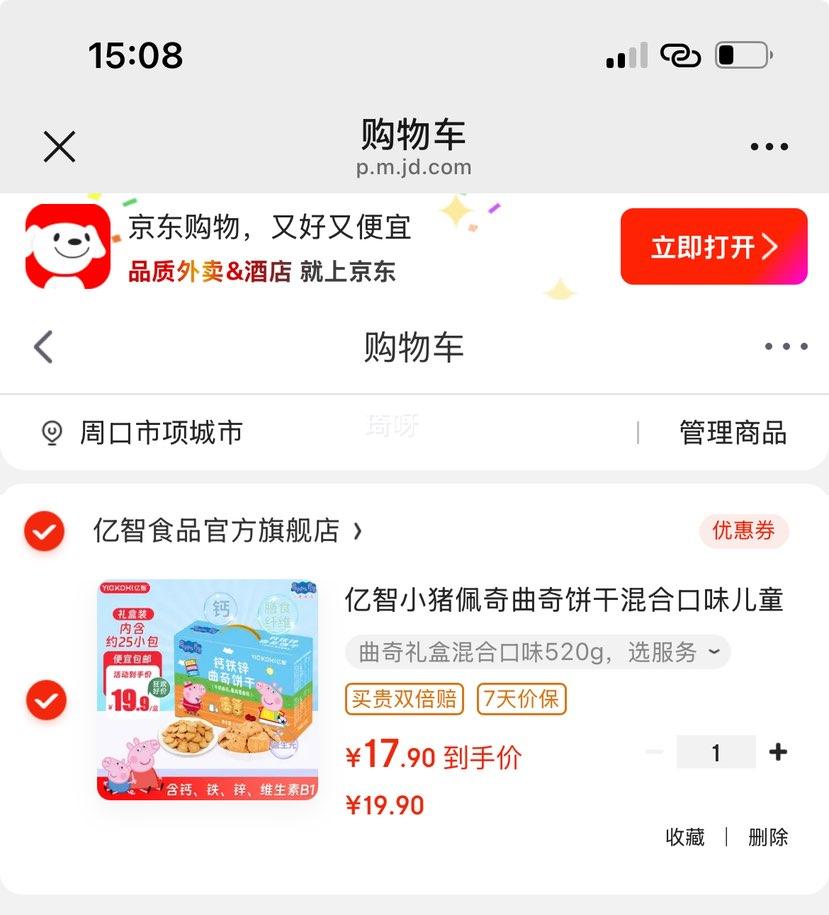Tap the link icon in the status bar

pyautogui.click(x=682, y=57)
